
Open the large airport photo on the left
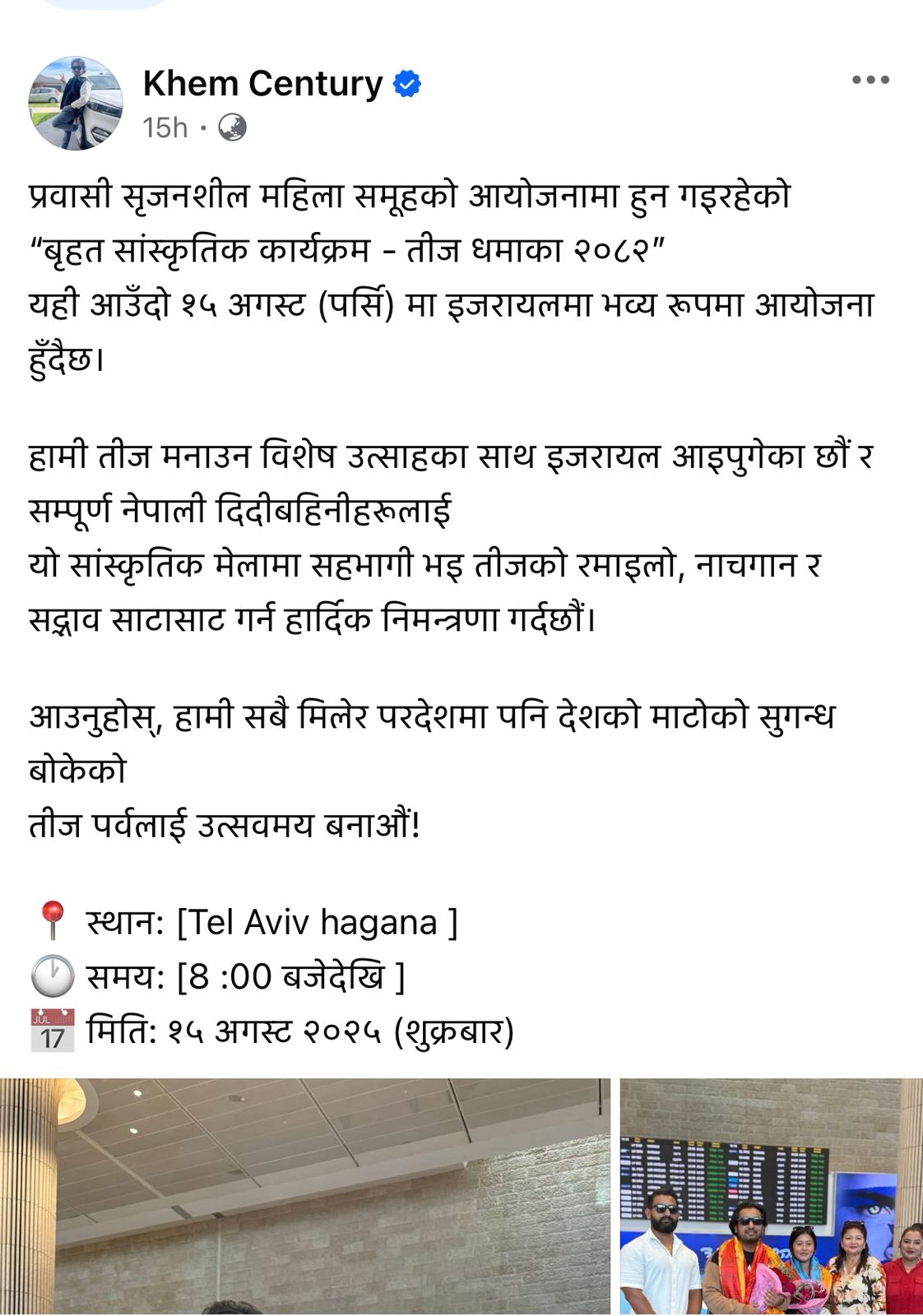tap(304, 1197)
